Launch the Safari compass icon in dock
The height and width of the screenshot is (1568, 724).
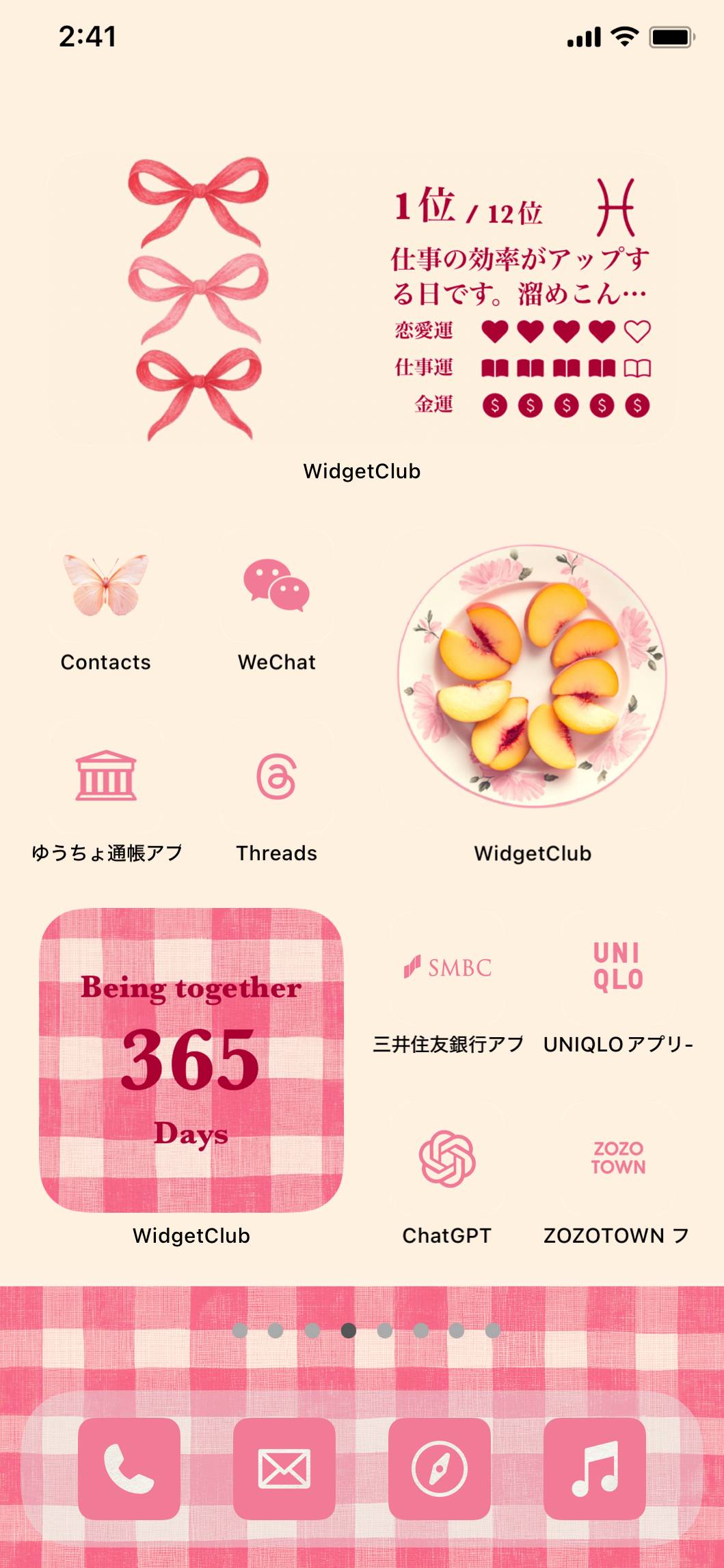pos(440,1468)
